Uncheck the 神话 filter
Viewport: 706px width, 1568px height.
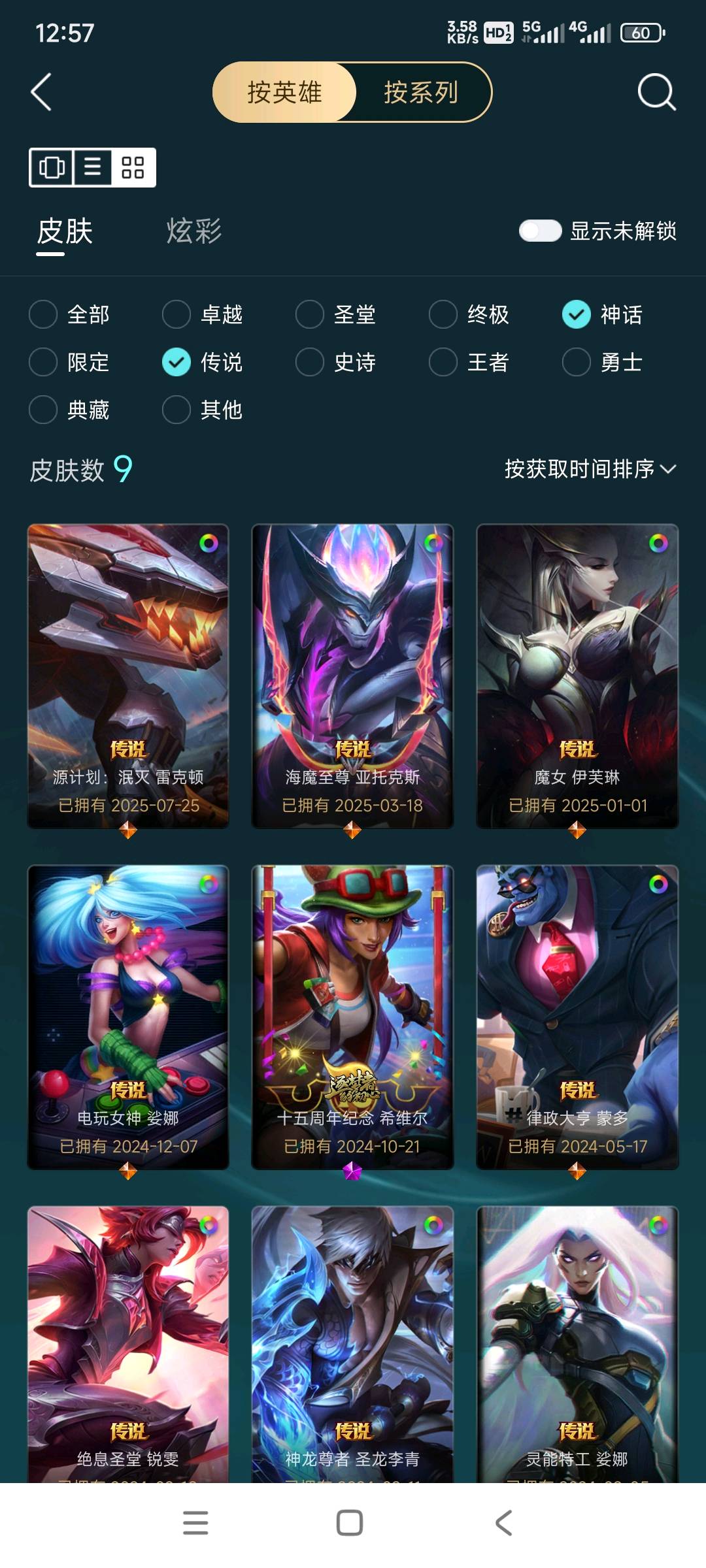pyautogui.click(x=576, y=314)
